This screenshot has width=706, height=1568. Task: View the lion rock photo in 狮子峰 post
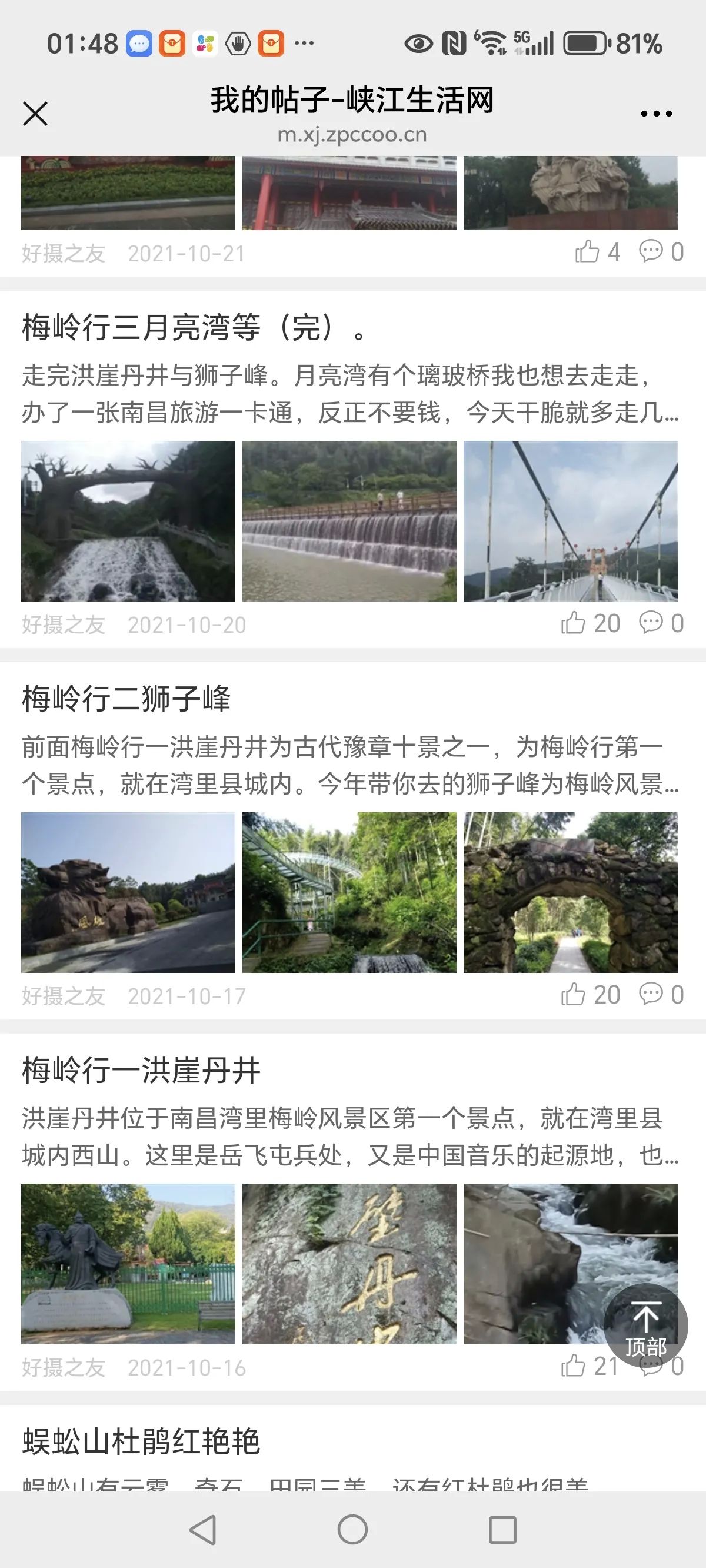pyautogui.click(x=128, y=892)
